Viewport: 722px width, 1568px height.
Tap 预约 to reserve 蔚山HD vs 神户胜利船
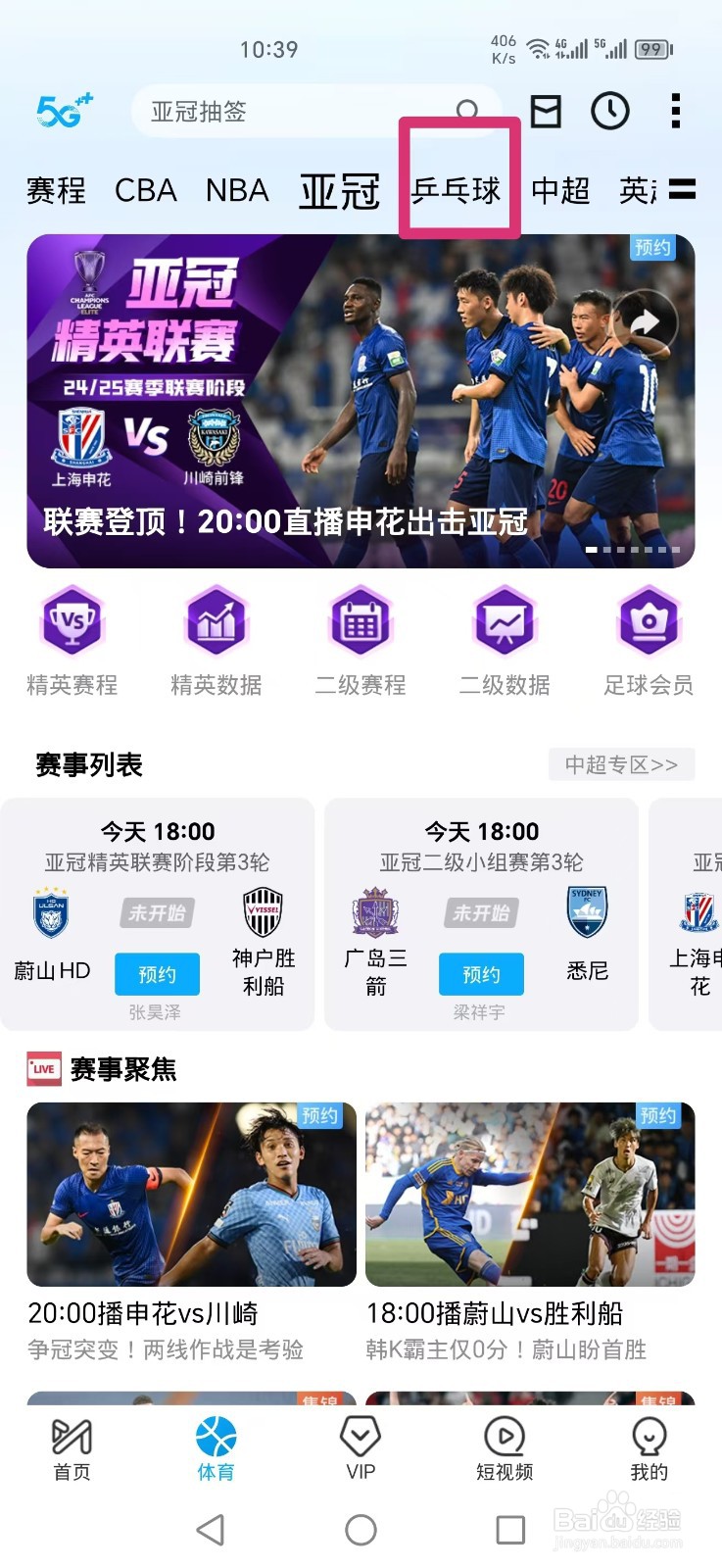[x=157, y=974]
